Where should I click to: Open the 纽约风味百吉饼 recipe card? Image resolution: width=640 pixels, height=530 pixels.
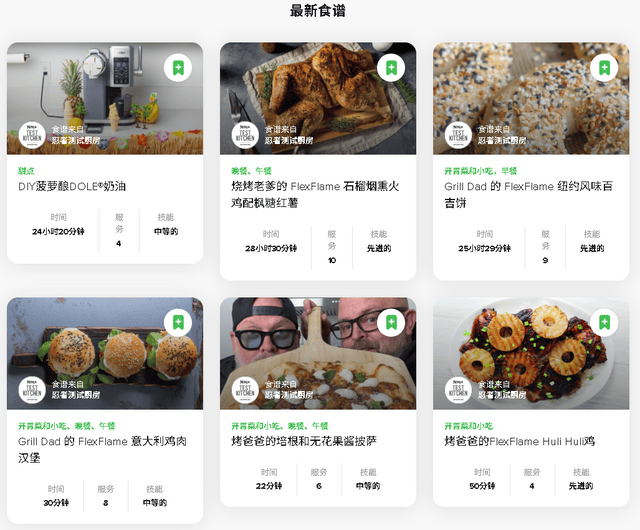click(530, 194)
